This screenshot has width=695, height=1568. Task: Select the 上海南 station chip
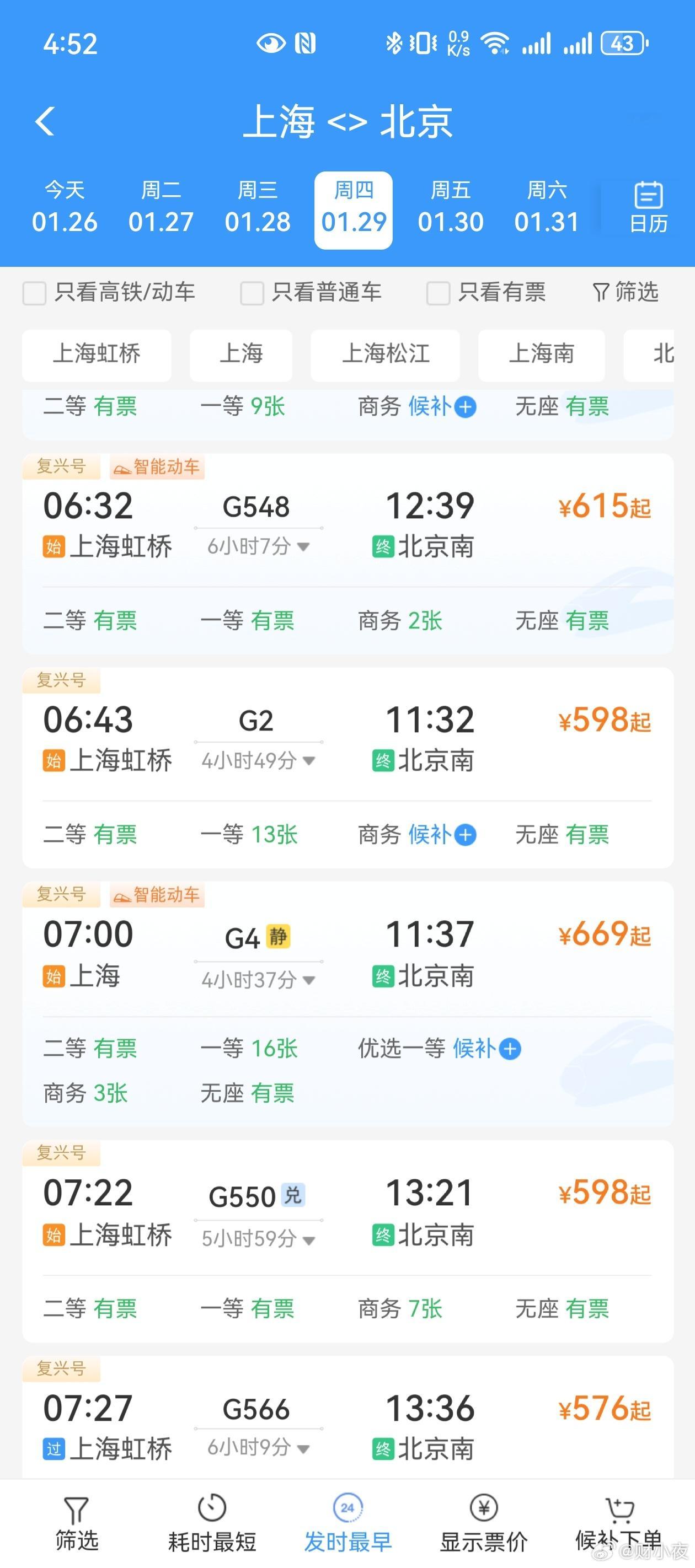tap(541, 356)
